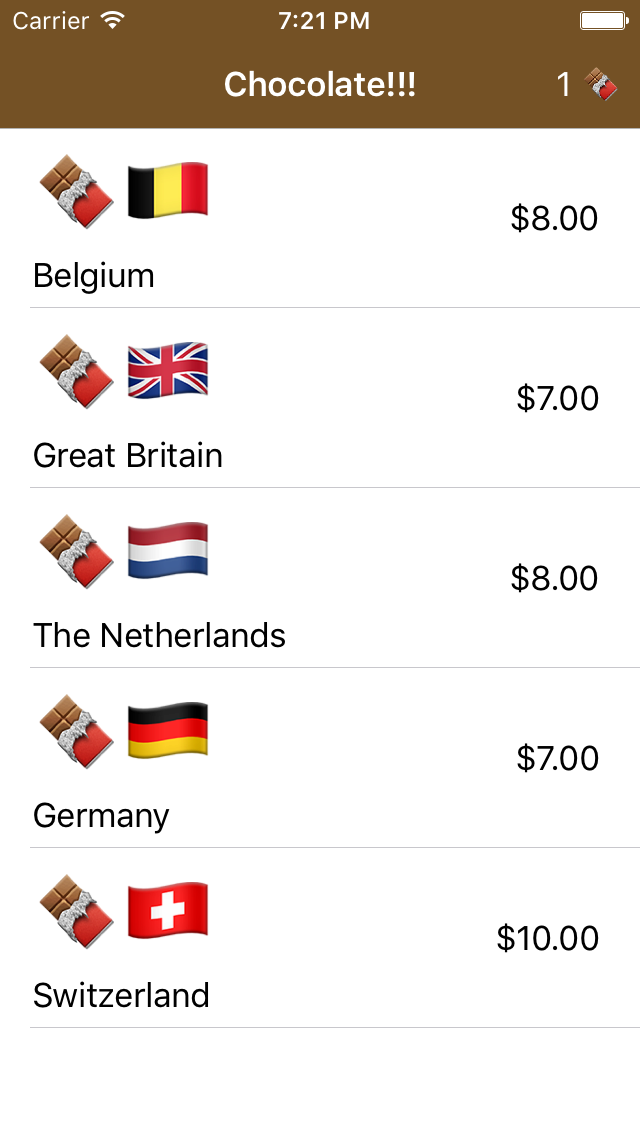Add The Netherlands chocolate
The width and height of the screenshot is (640, 1136).
pyautogui.click(x=320, y=578)
